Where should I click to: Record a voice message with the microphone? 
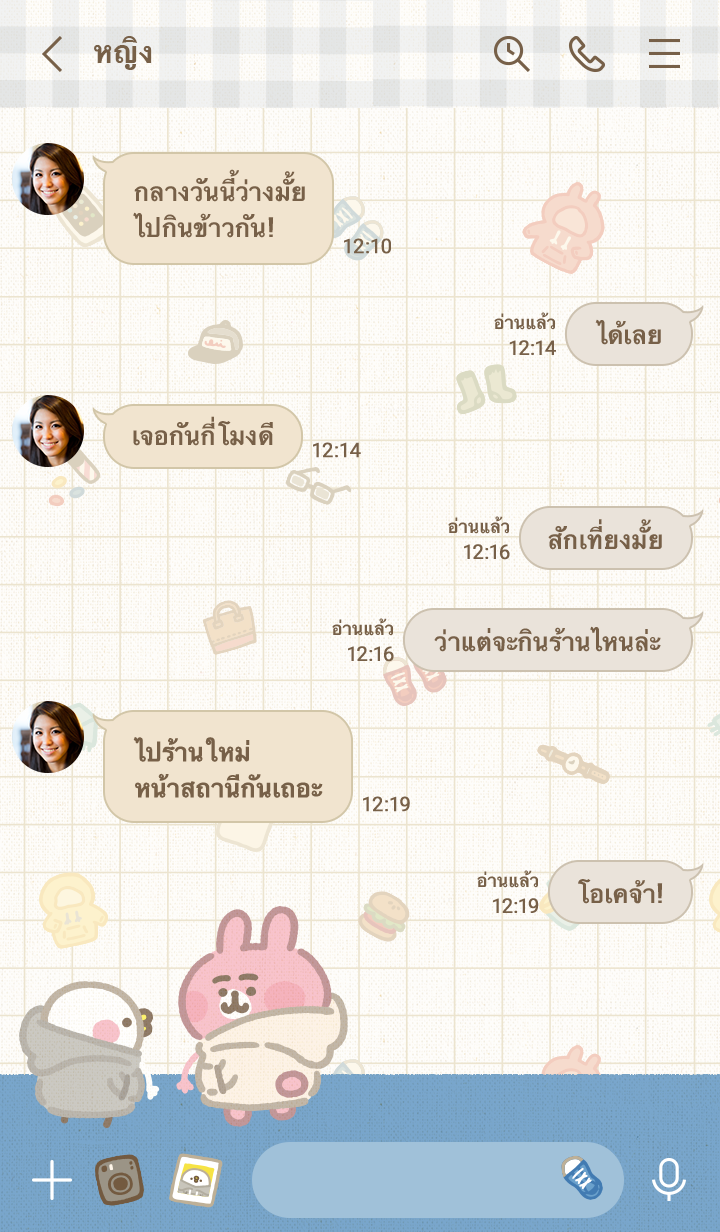pos(668,1181)
